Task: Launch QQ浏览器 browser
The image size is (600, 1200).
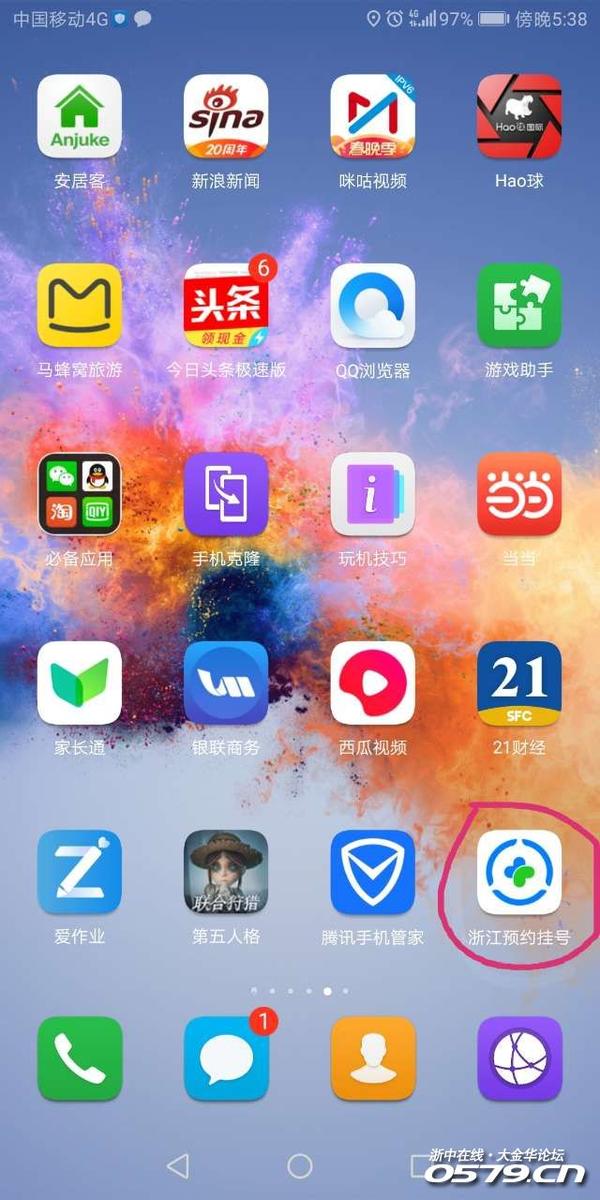Action: coord(373,305)
